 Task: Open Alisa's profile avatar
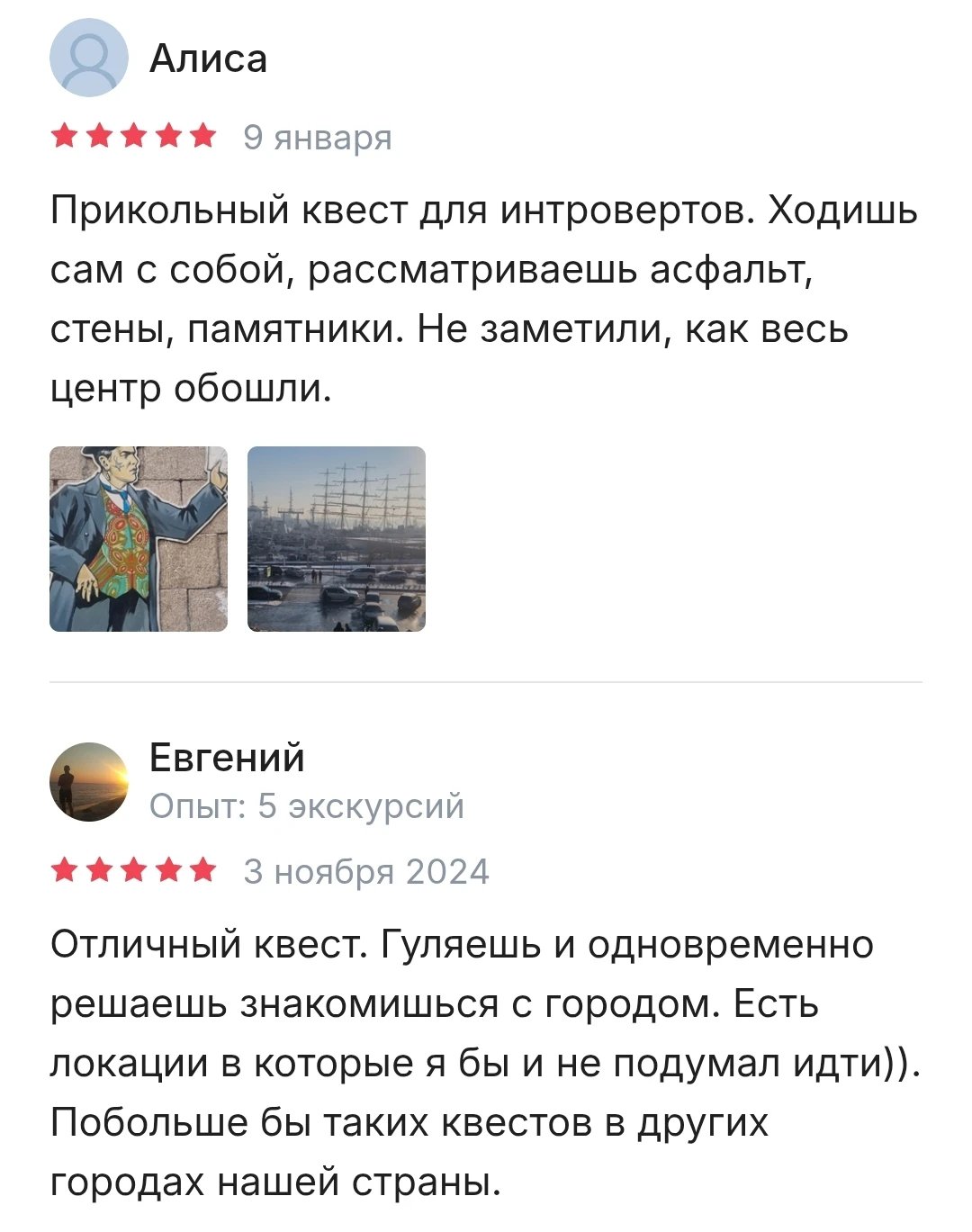click(x=89, y=58)
